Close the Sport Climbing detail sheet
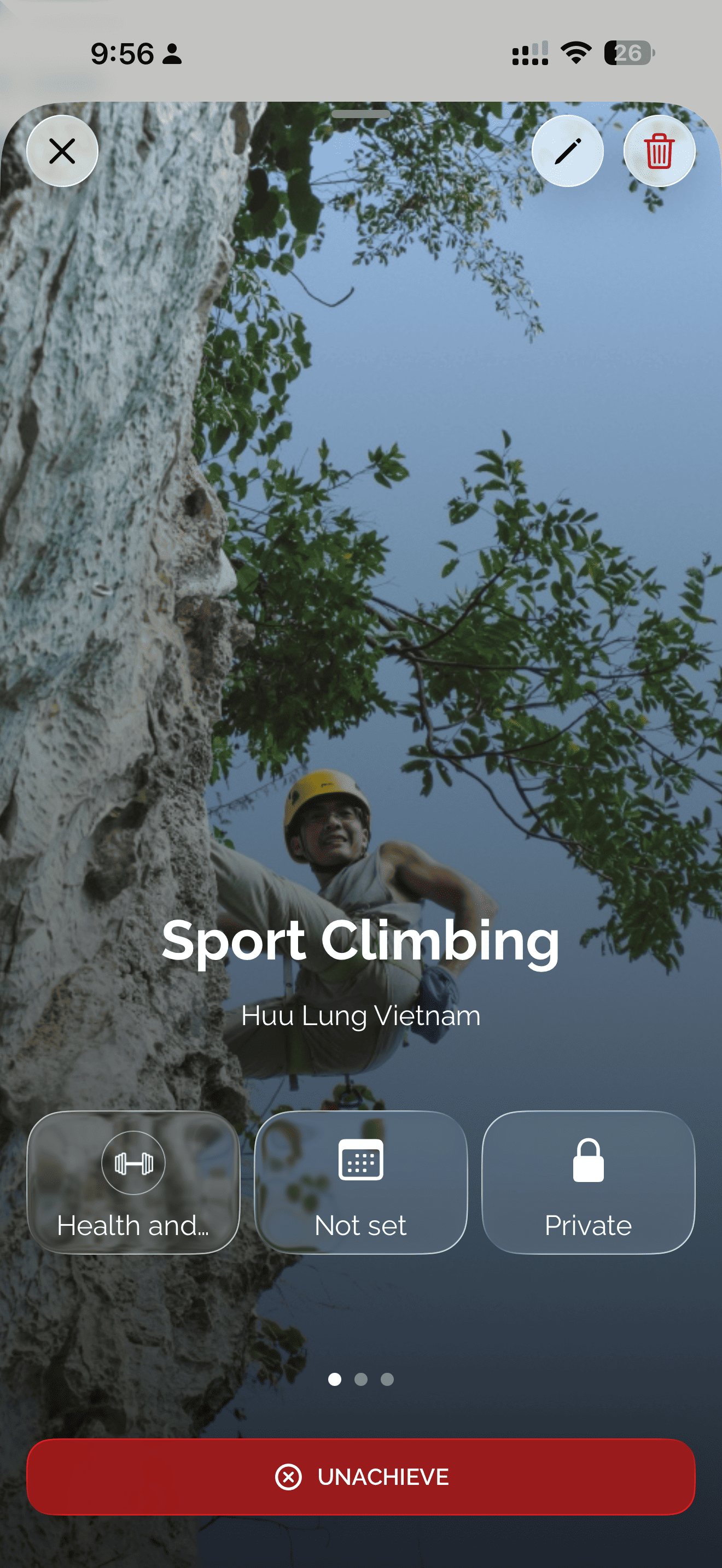 [62, 151]
